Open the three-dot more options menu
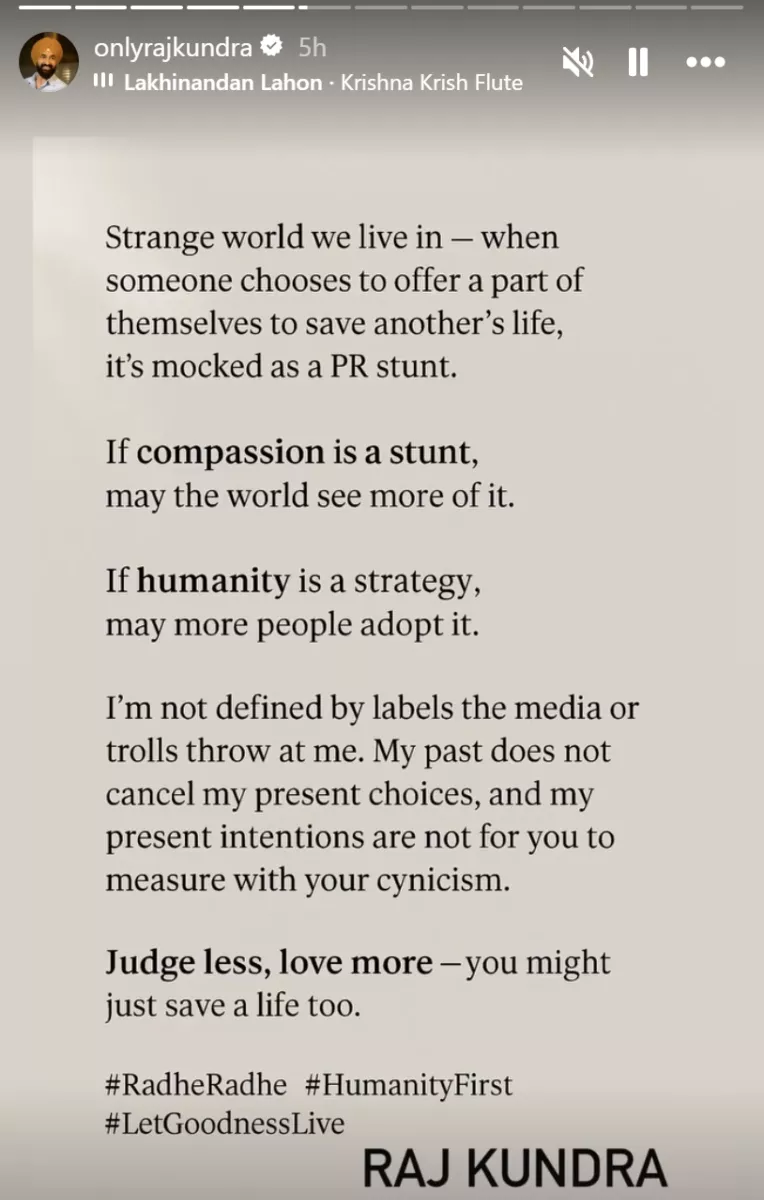 click(705, 62)
